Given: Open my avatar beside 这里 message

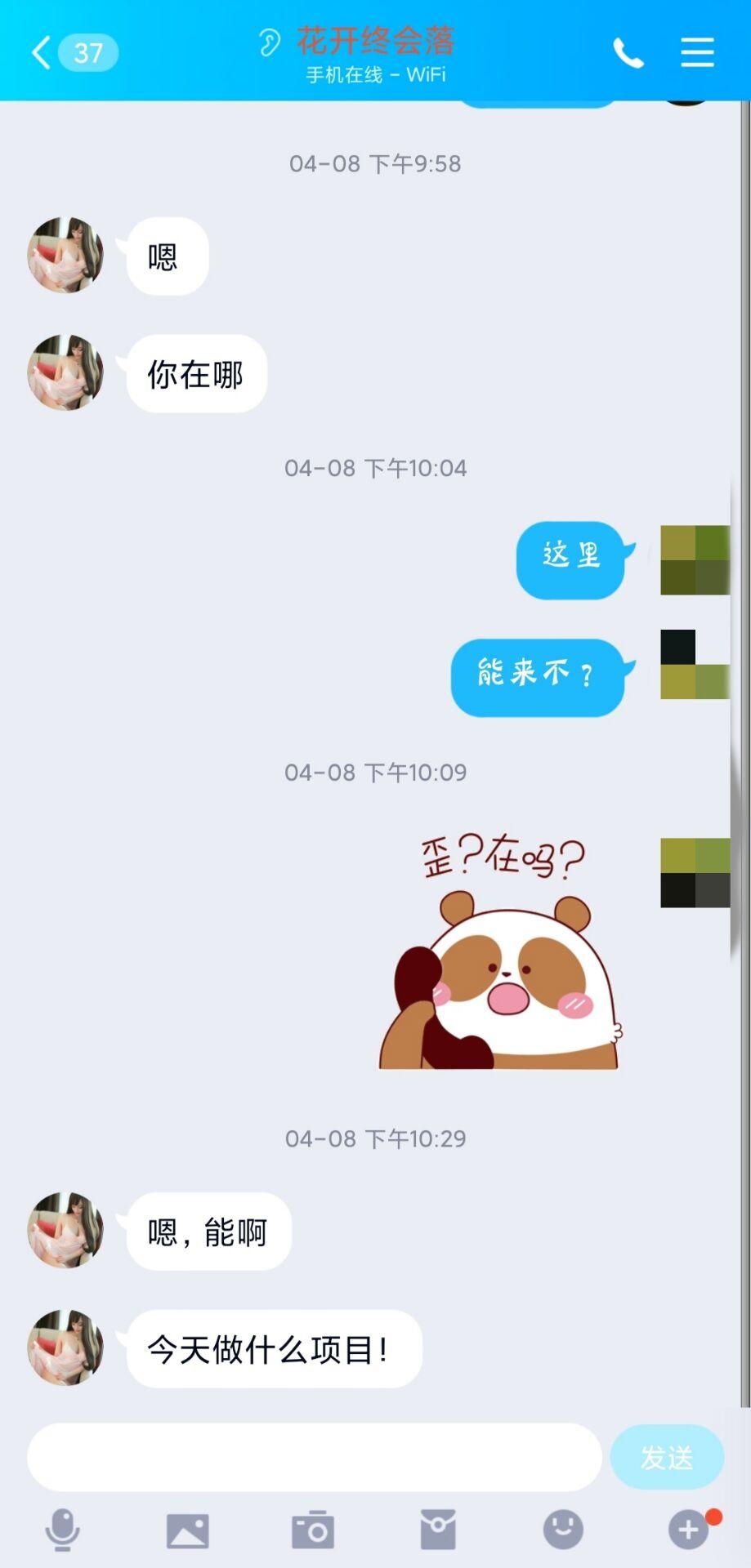Looking at the screenshot, I should [x=695, y=560].
